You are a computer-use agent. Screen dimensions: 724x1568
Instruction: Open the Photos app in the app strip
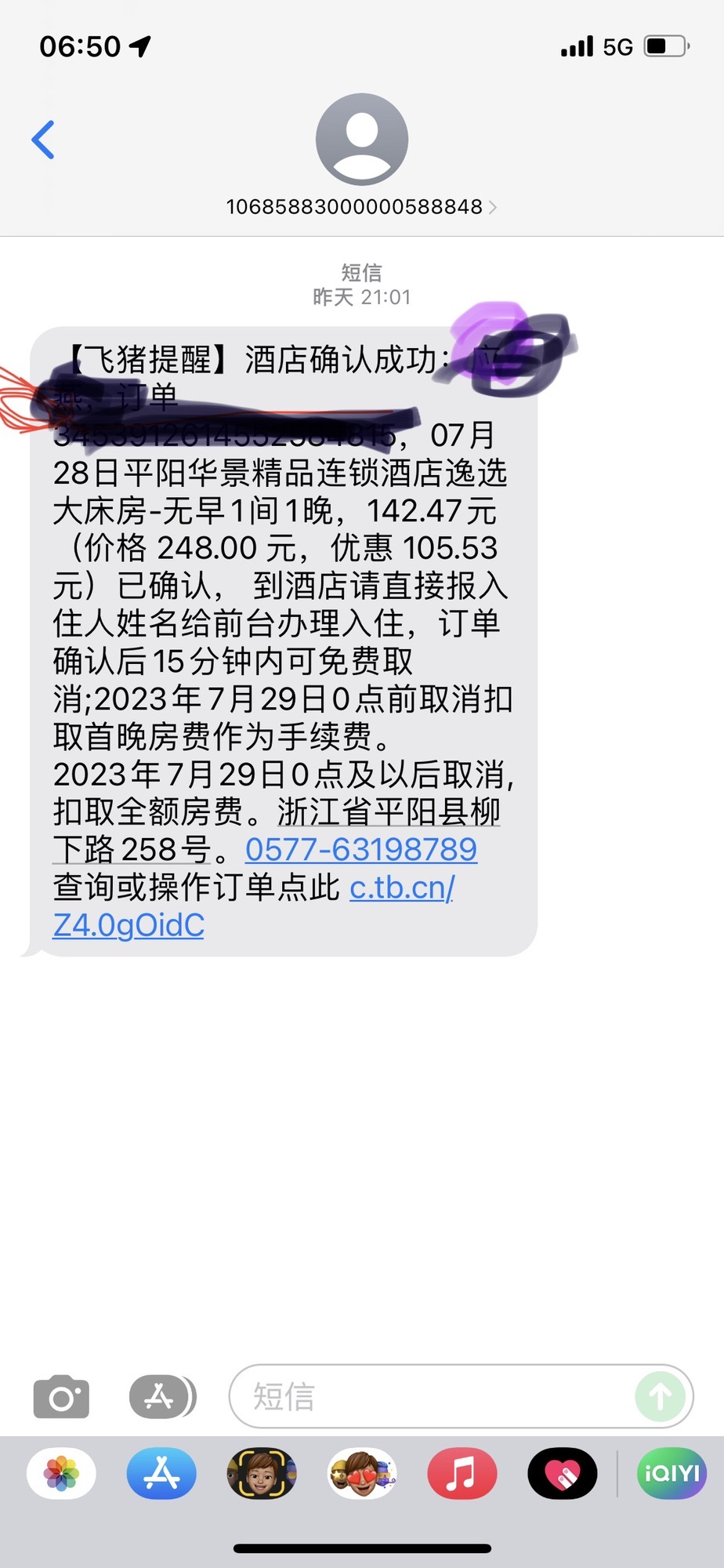61,1473
